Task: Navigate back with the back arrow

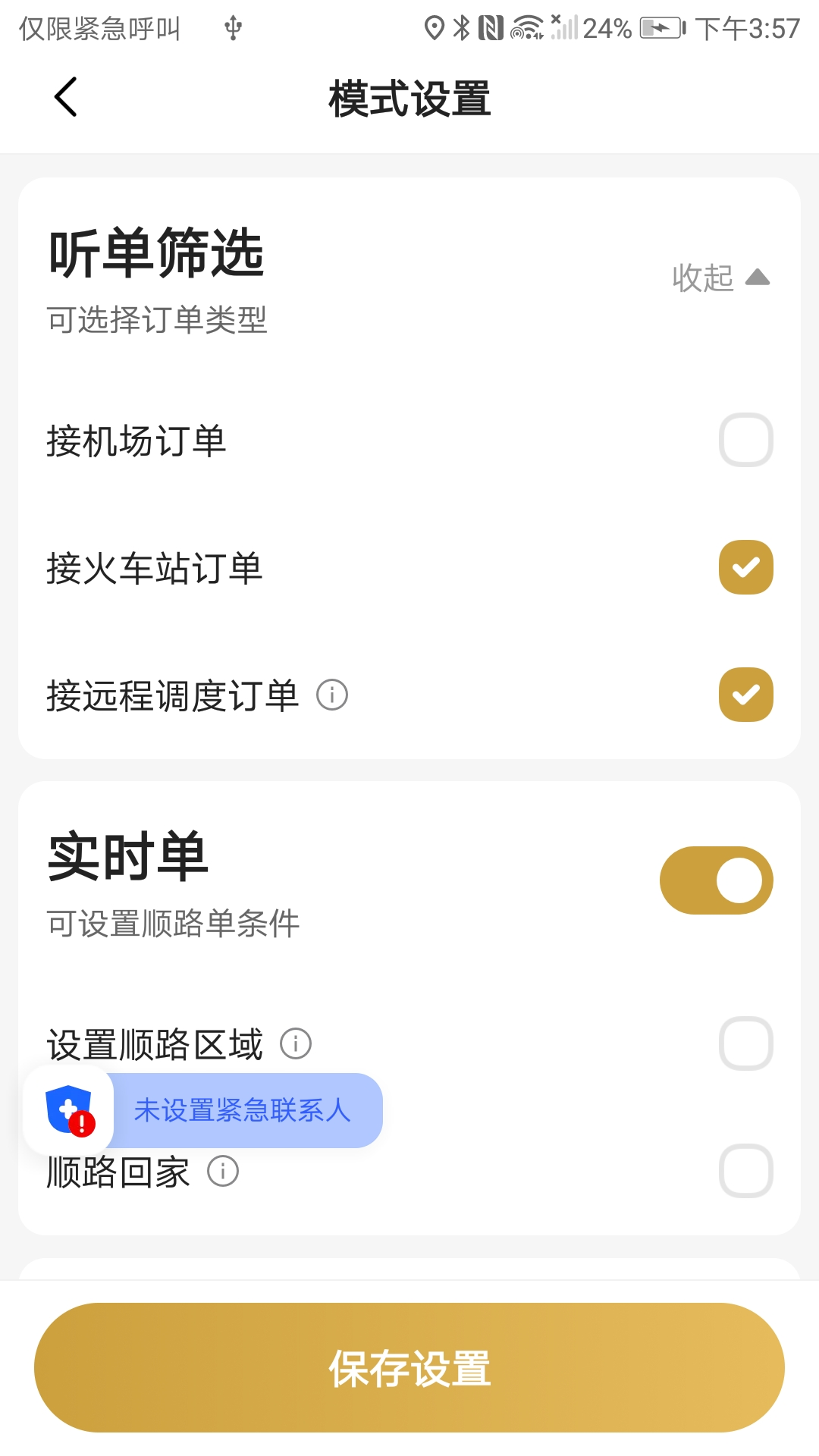Action: tap(64, 97)
